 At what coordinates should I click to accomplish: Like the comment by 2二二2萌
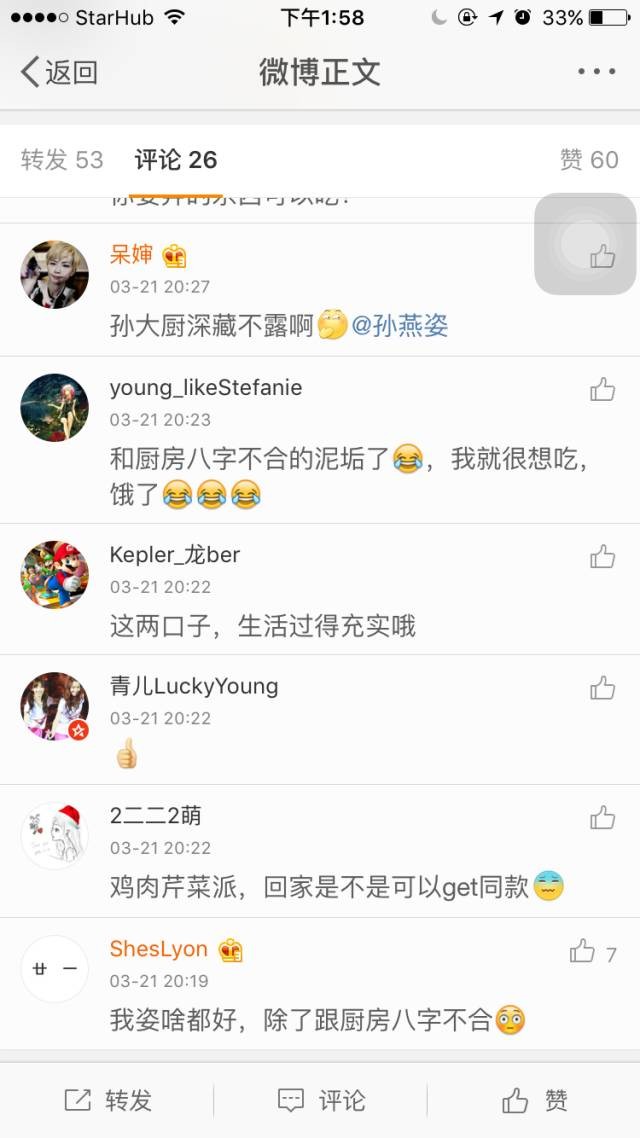coord(602,818)
